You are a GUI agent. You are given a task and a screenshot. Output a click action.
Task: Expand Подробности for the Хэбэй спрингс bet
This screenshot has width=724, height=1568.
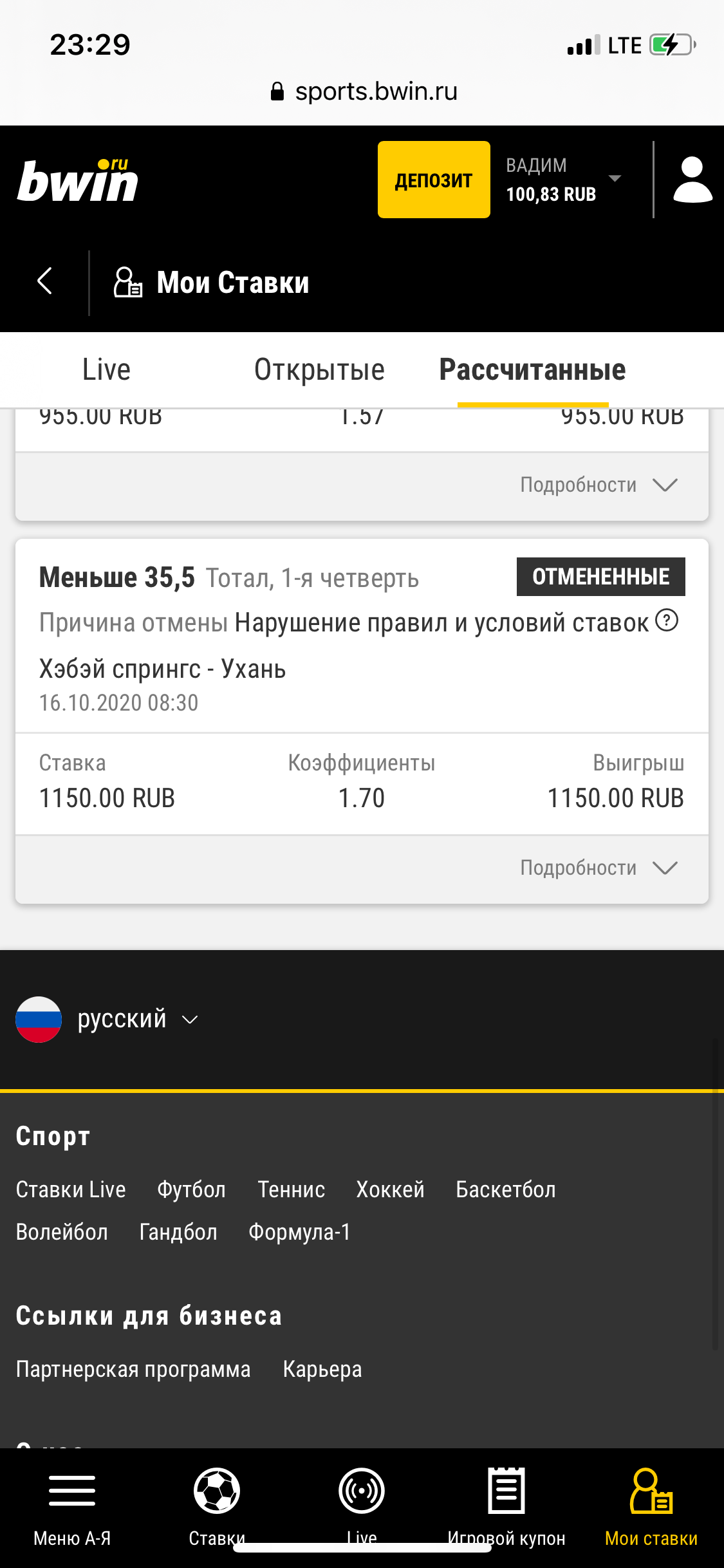click(x=599, y=868)
